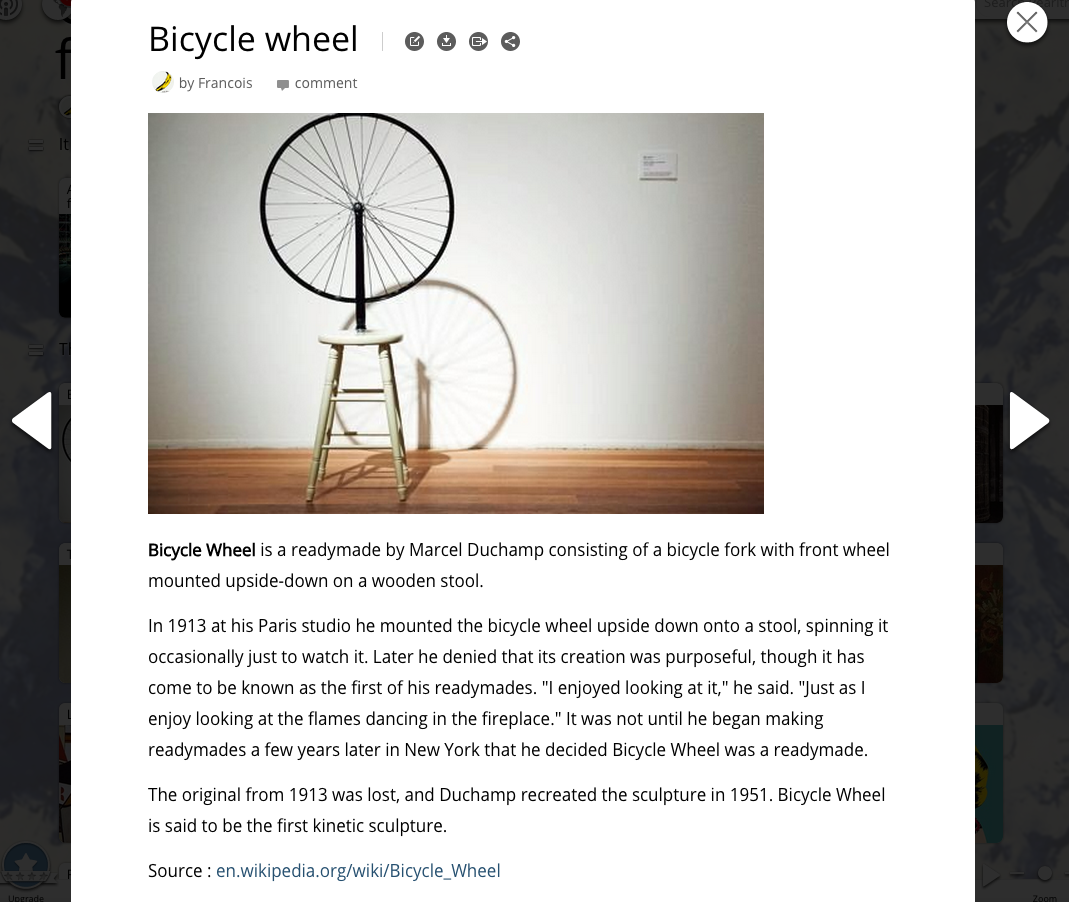This screenshot has height=902, width=1069.
Task: Tap the download icon beside the title
Action: click(x=446, y=41)
